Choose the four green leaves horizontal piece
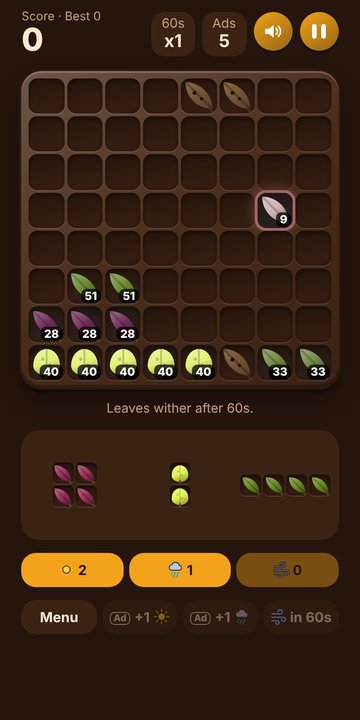Screen dimensions: 360x720 coord(286,485)
